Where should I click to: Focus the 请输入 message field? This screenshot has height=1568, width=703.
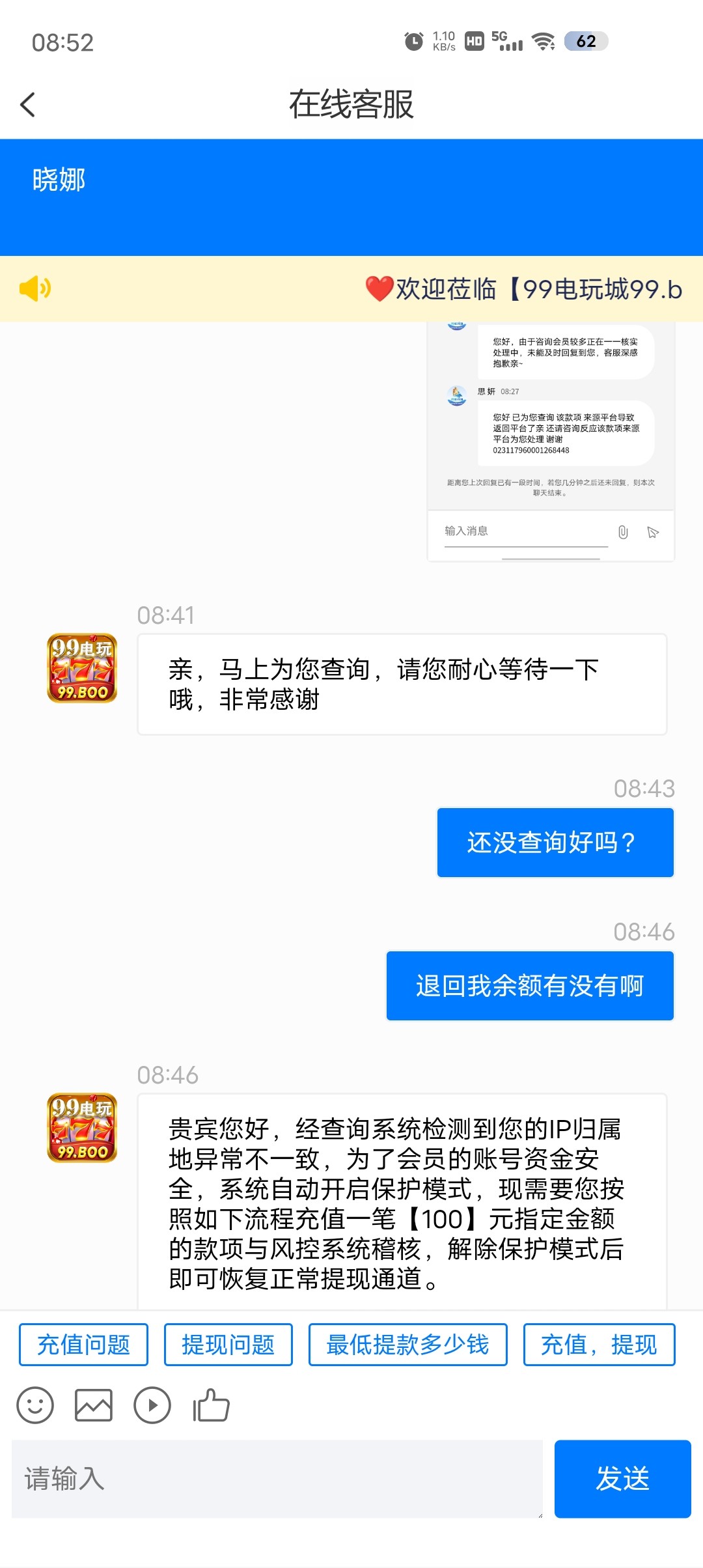pos(277,1479)
